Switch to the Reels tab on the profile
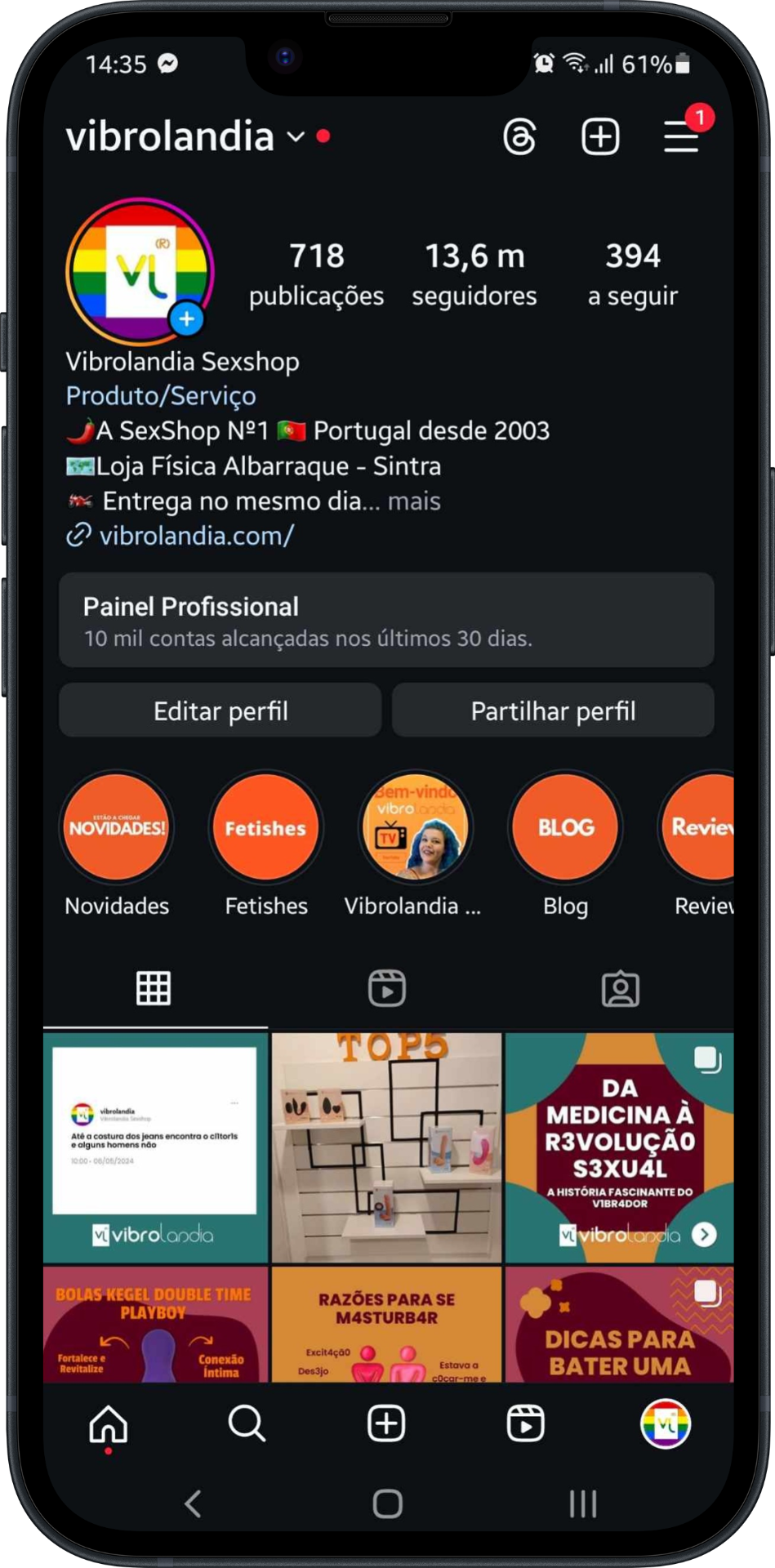 [387, 988]
